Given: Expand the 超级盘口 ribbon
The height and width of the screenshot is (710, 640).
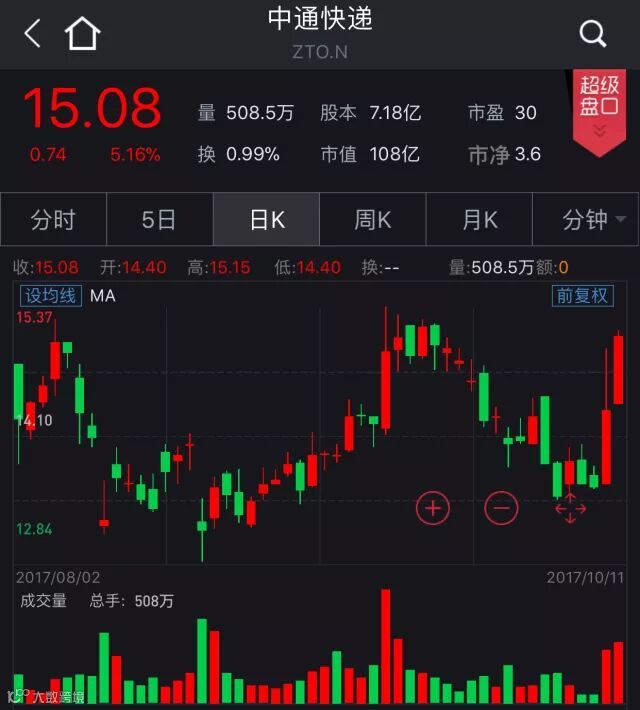Looking at the screenshot, I should (x=599, y=112).
